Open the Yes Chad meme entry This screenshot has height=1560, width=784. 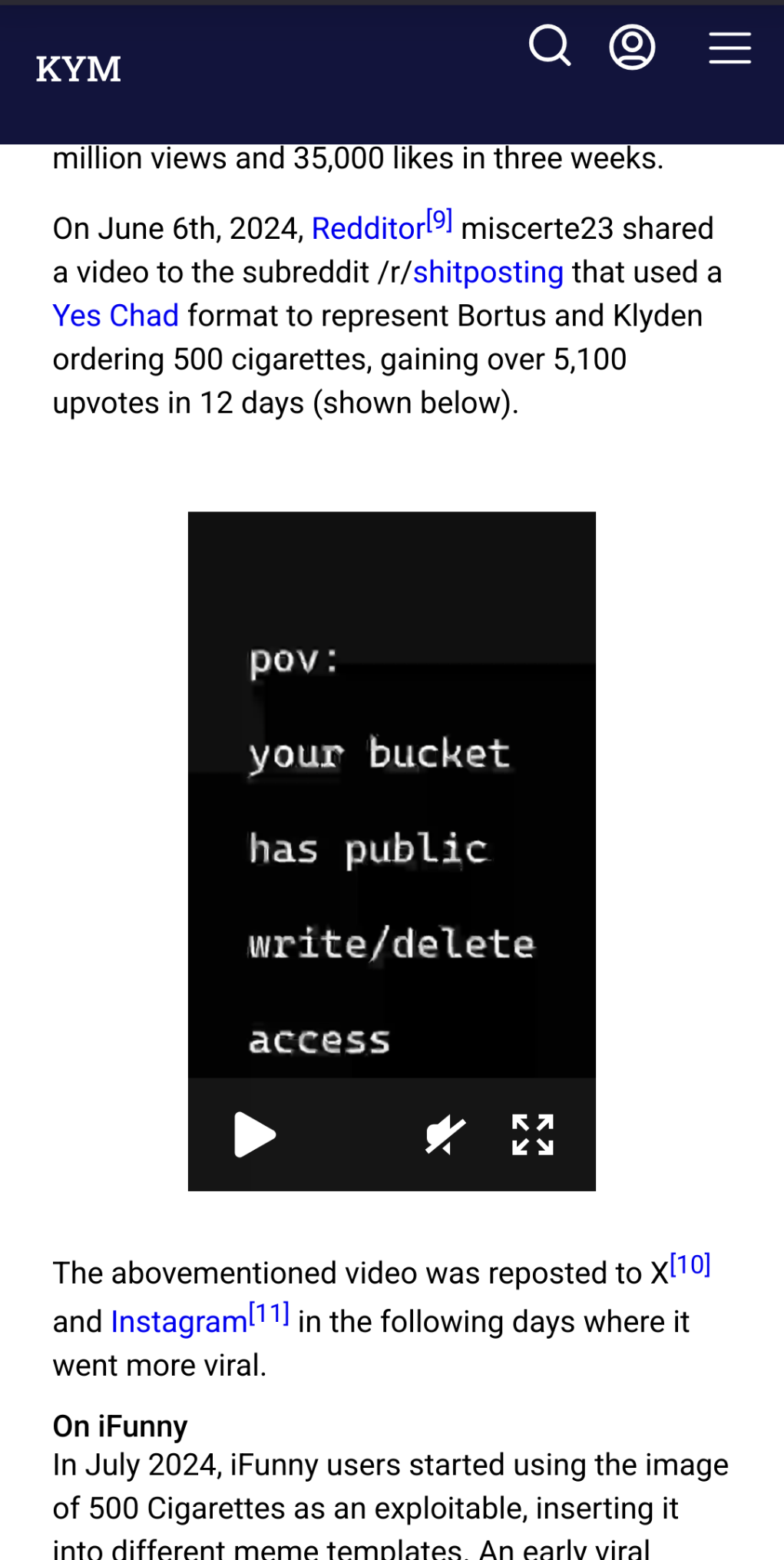click(116, 316)
